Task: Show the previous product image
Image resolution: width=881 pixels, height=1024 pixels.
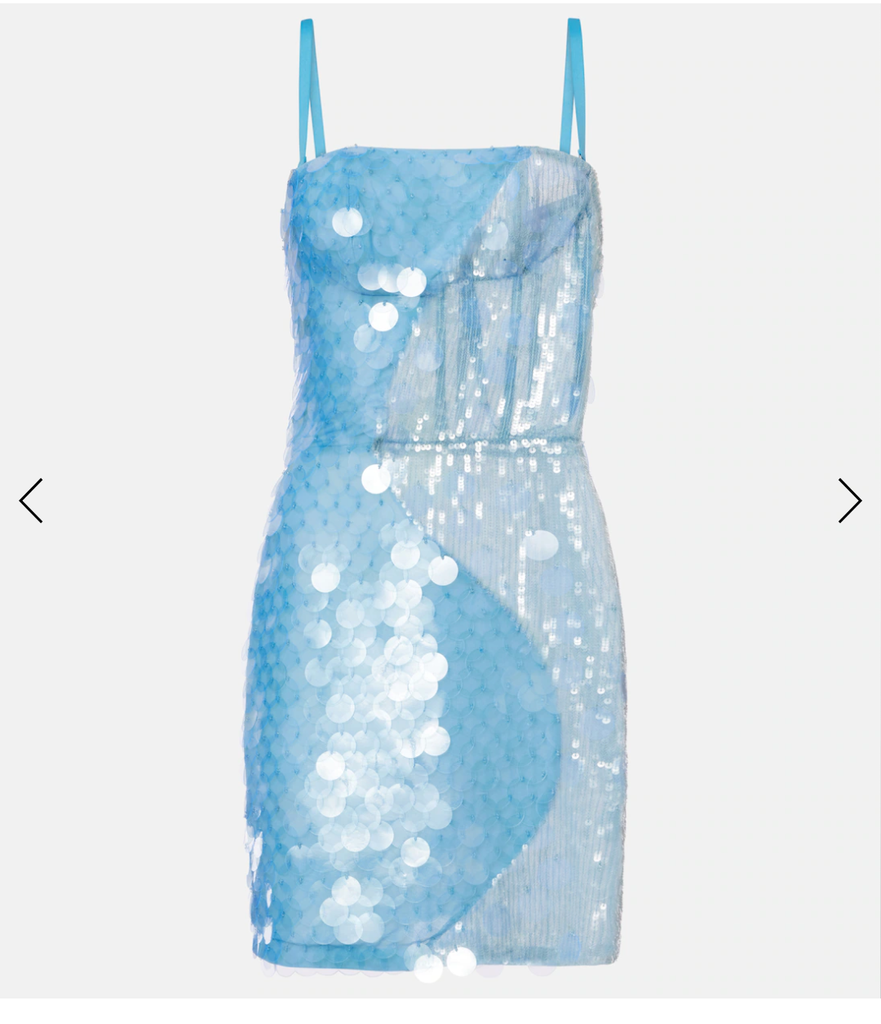Action: pos(31,500)
